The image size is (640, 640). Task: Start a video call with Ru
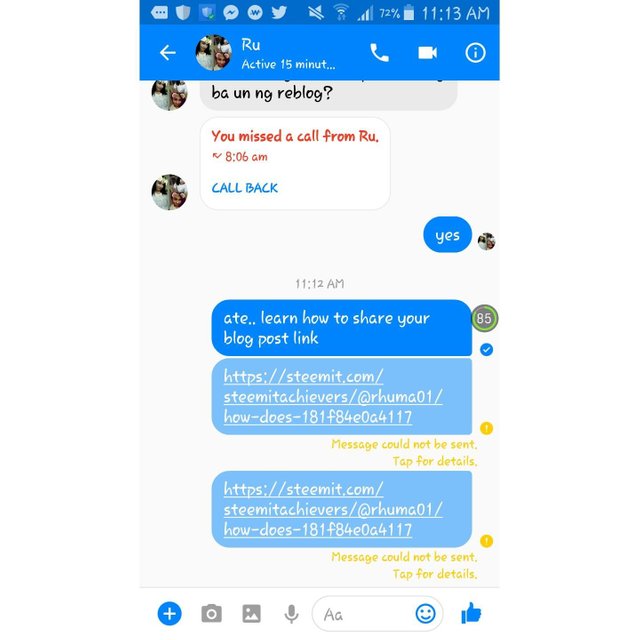(x=428, y=53)
